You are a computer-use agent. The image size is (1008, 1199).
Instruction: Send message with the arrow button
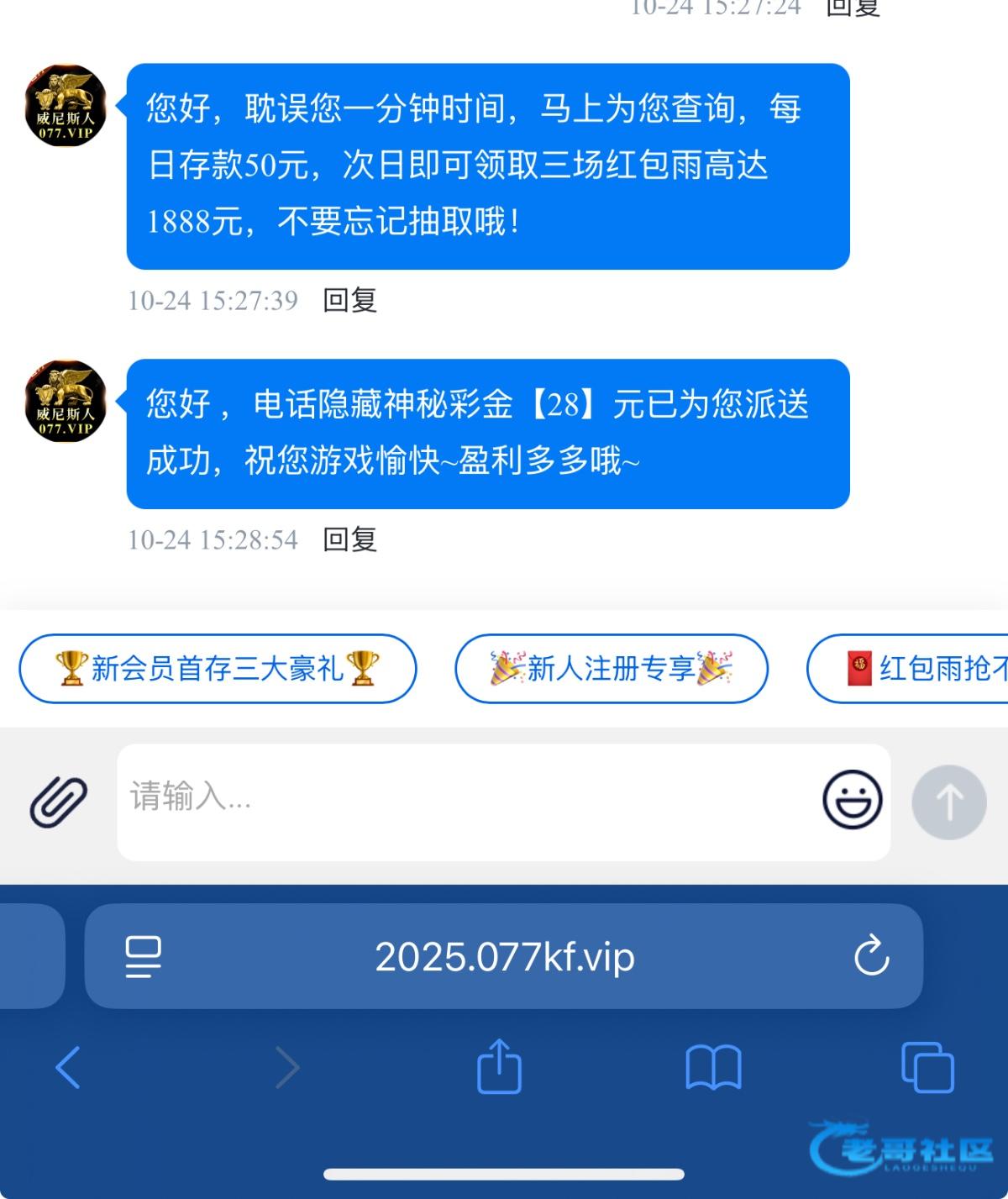click(949, 802)
